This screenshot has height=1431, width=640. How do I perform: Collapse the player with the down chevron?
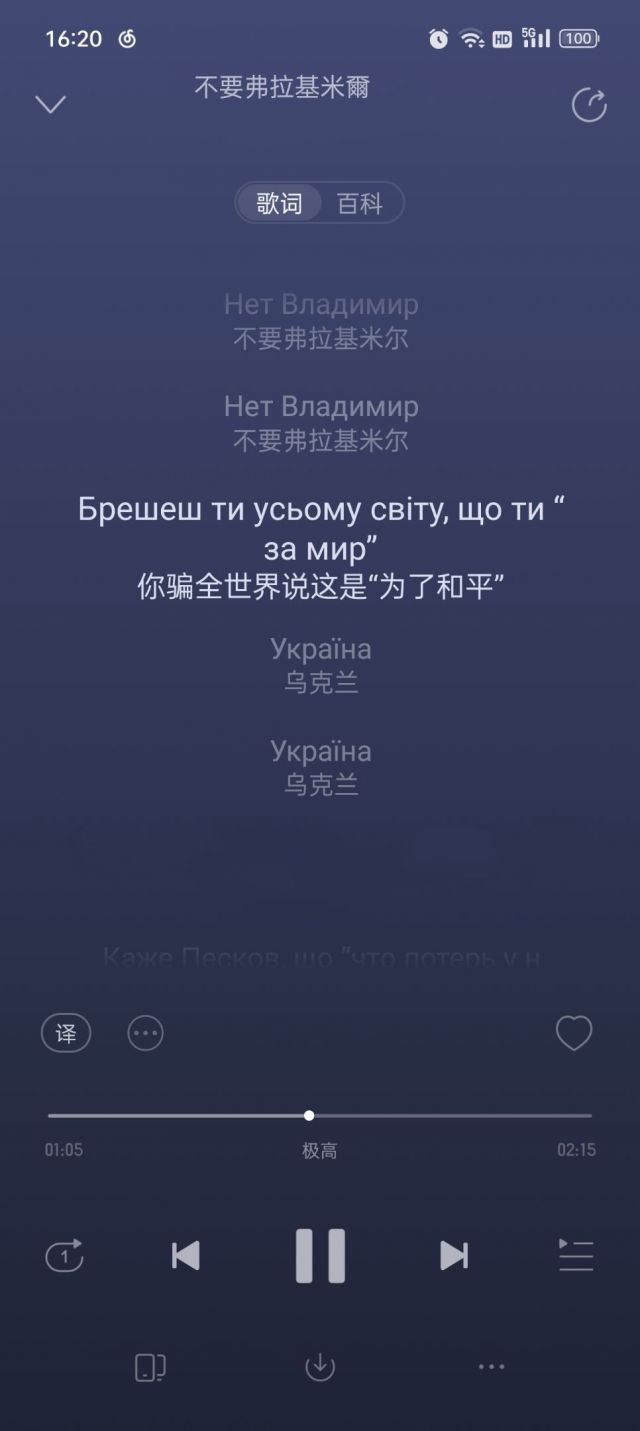pos(50,104)
